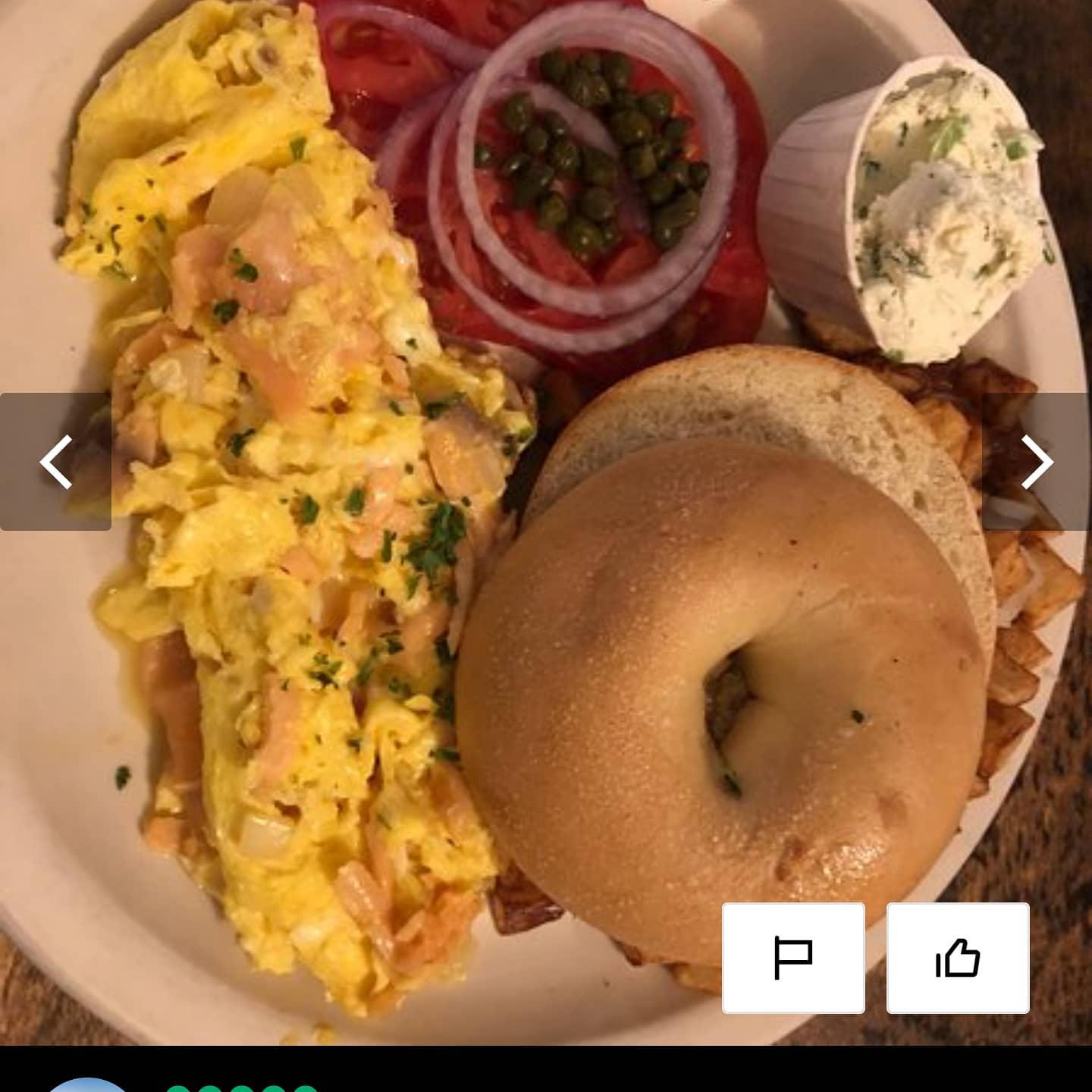Screen dimensions: 1092x1092
Task: Flag this photo as inappropriate
Action: pos(793,958)
